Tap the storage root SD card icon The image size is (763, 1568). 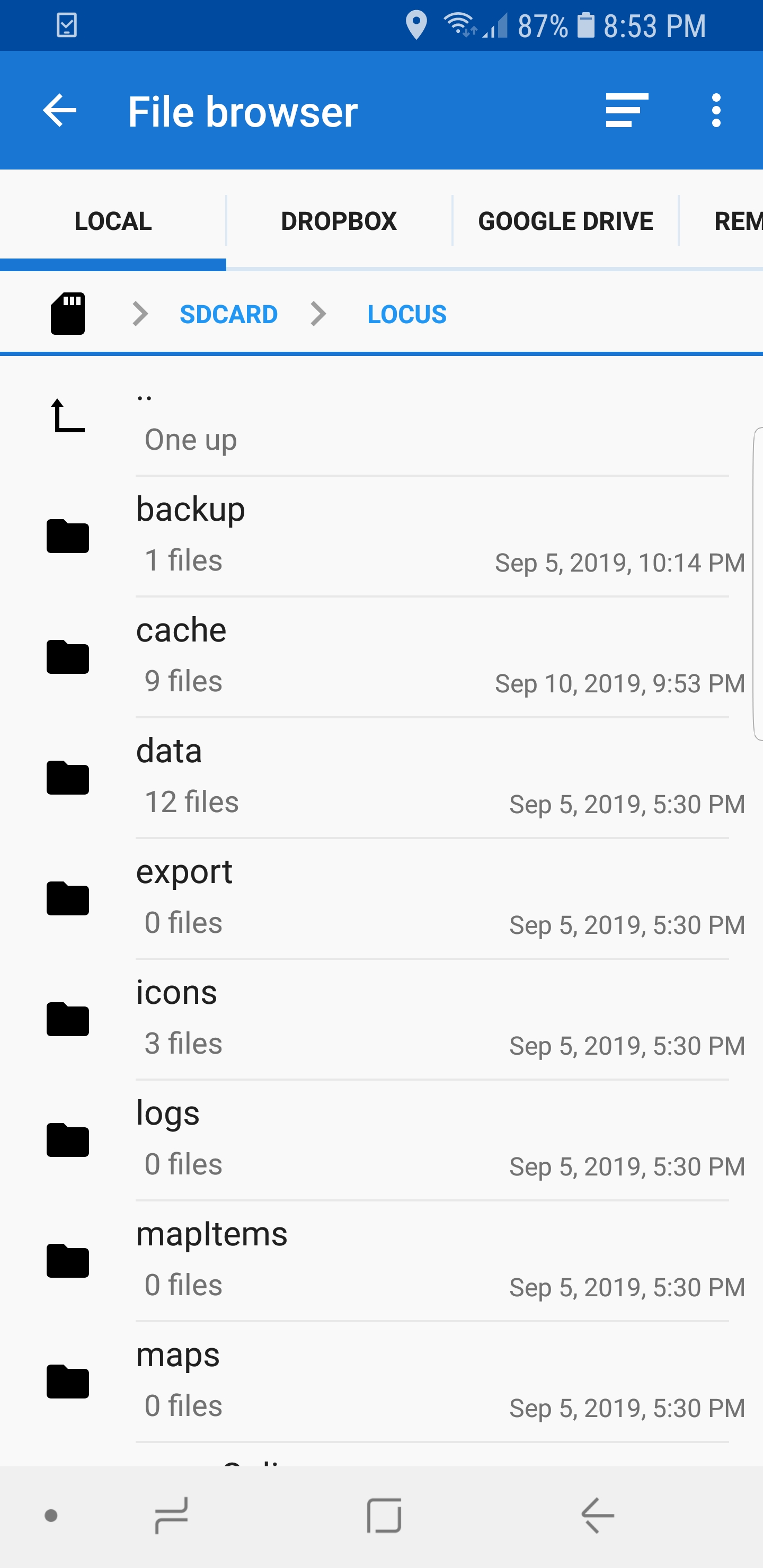pyautogui.click(x=68, y=314)
